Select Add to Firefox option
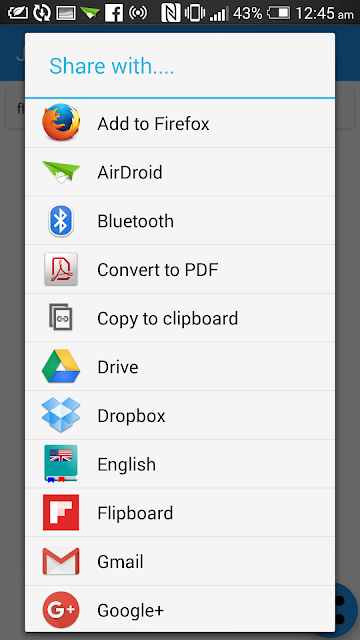This screenshot has height=640, width=360. point(180,123)
